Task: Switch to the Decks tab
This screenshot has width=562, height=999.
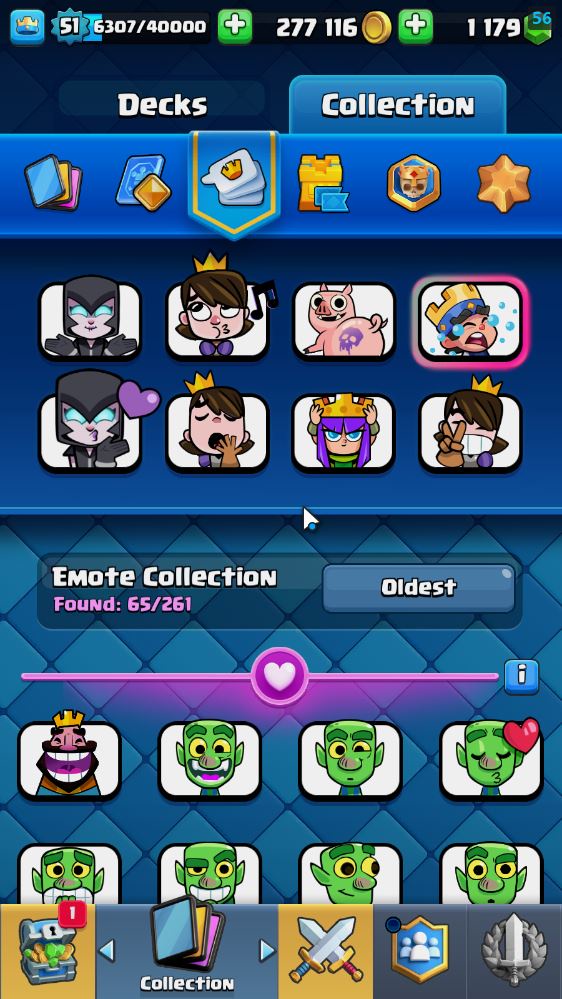Action: [x=162, y=104]
